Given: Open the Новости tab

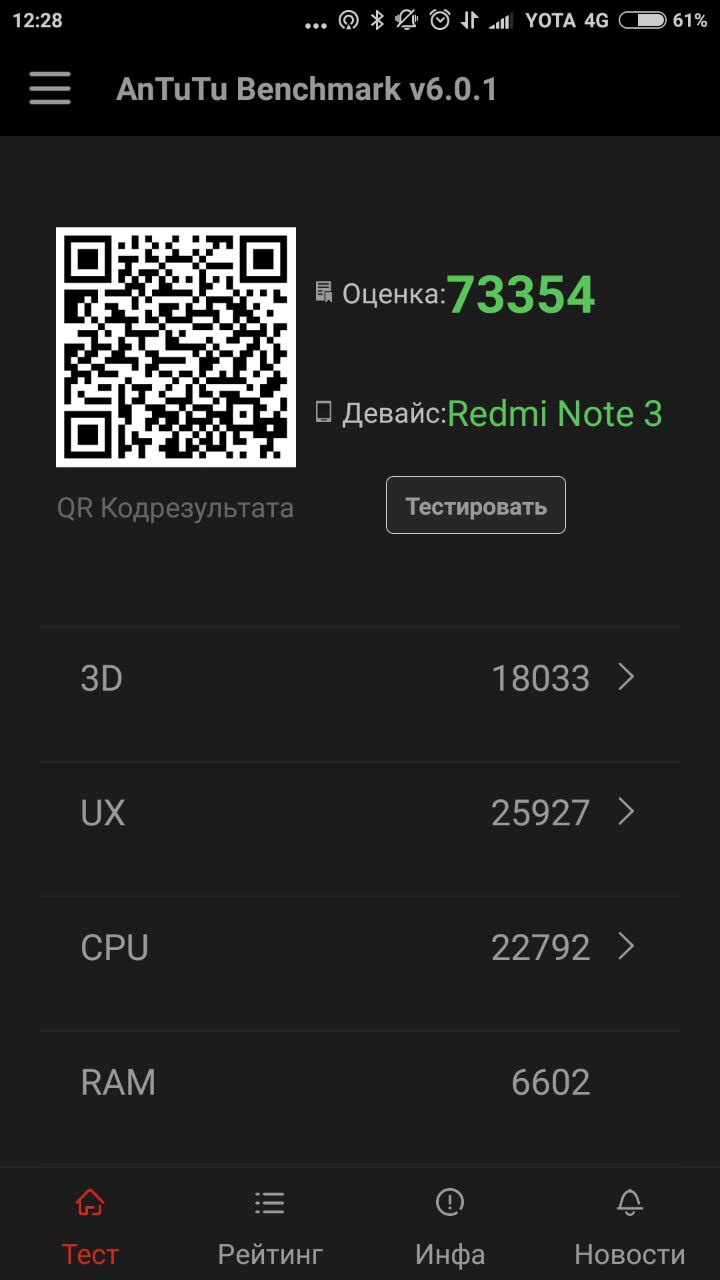Looking at the screenshot, I should [629, 1226].
